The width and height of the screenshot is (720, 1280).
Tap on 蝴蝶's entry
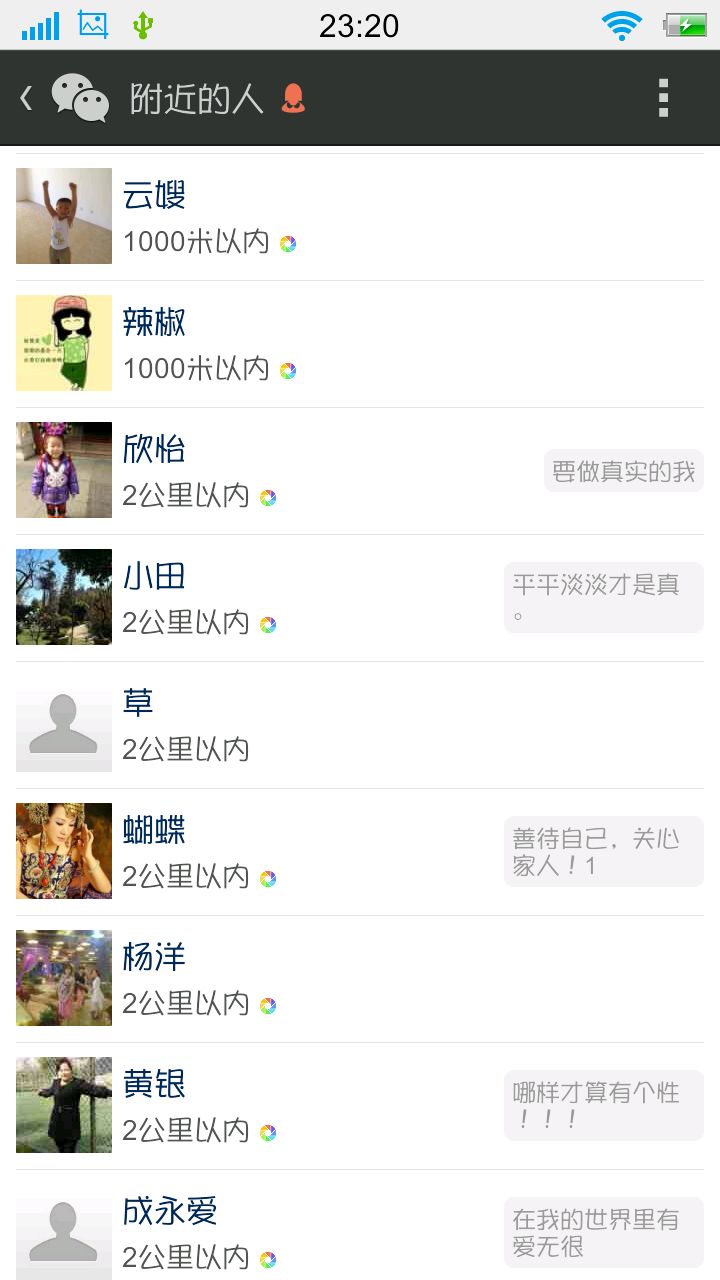tap(360, 852)
